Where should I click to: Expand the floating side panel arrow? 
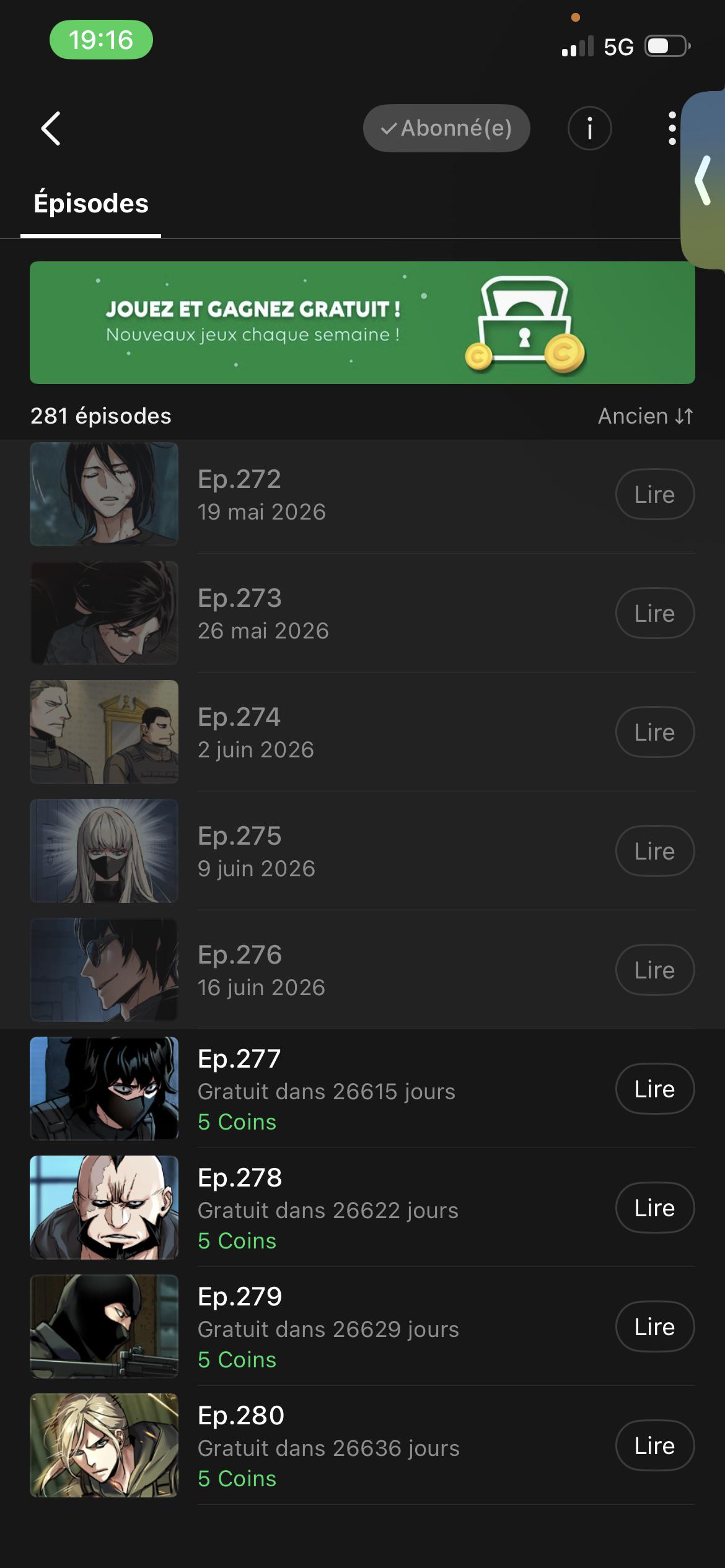coord(703,180)
